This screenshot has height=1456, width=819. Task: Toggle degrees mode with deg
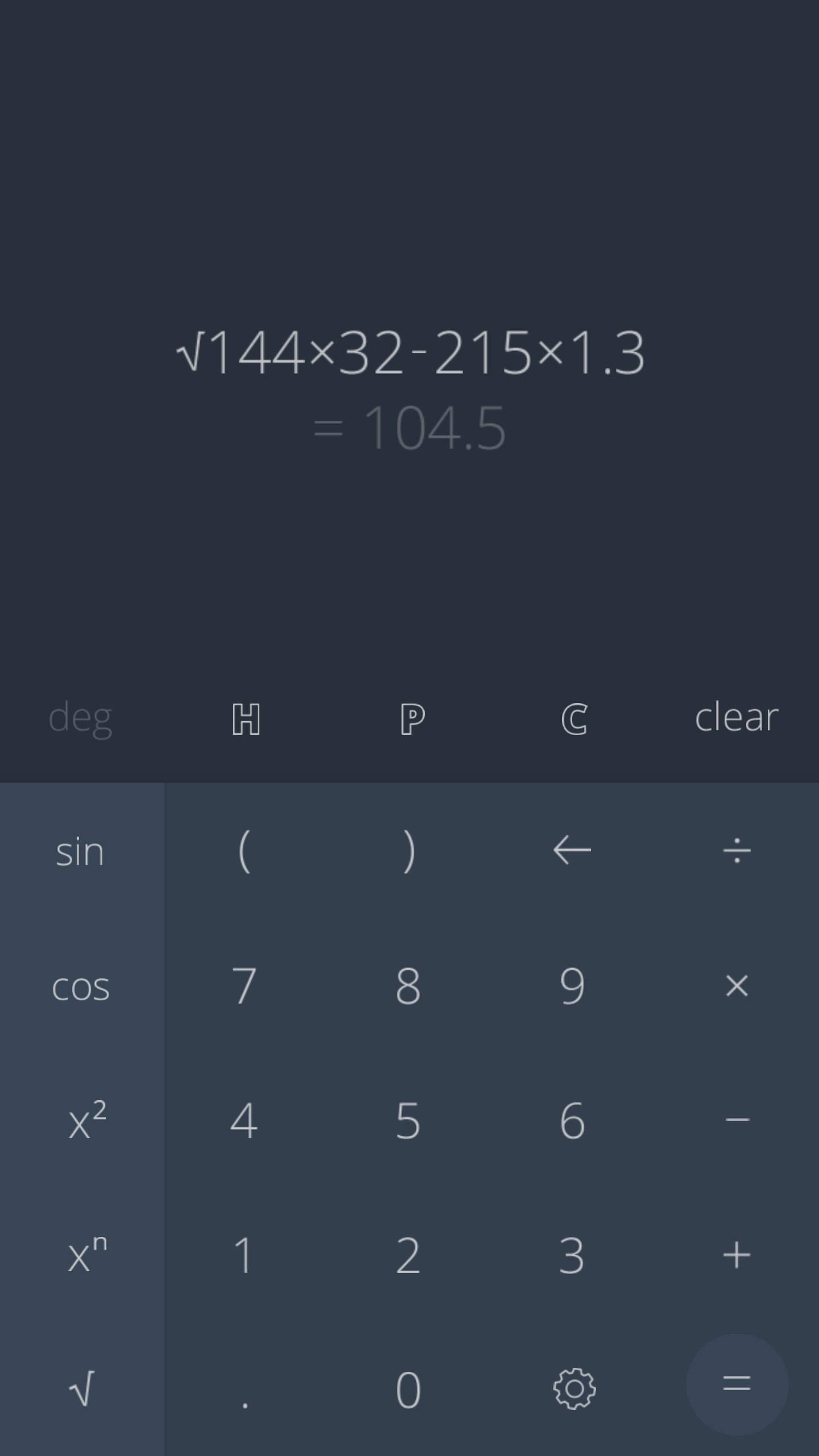coord(80,719)
